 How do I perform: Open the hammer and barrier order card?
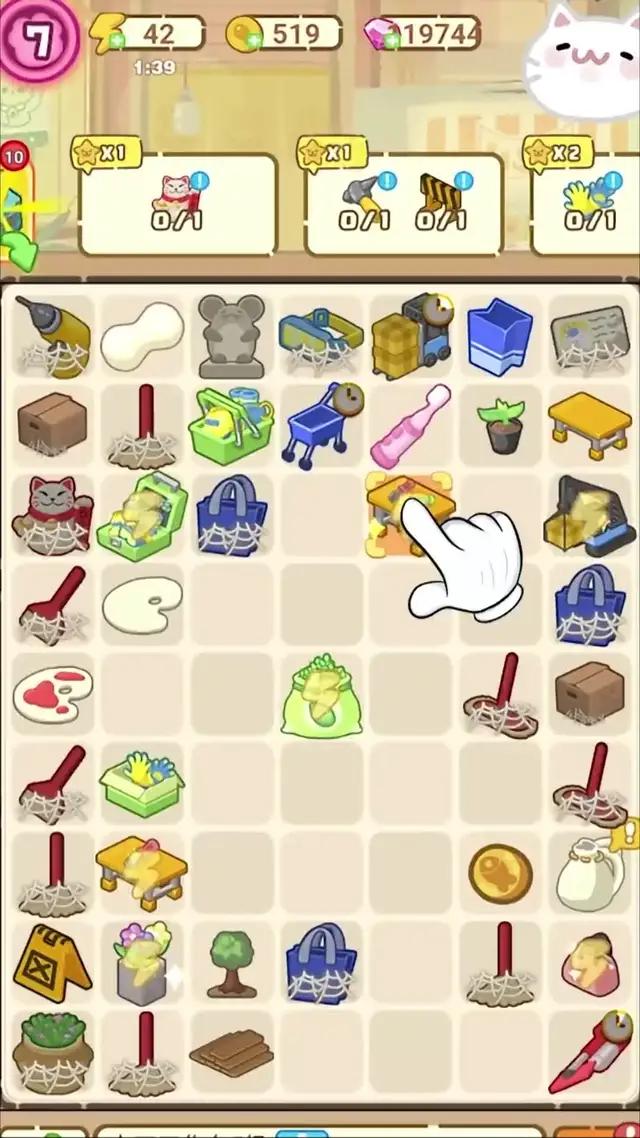403,204
